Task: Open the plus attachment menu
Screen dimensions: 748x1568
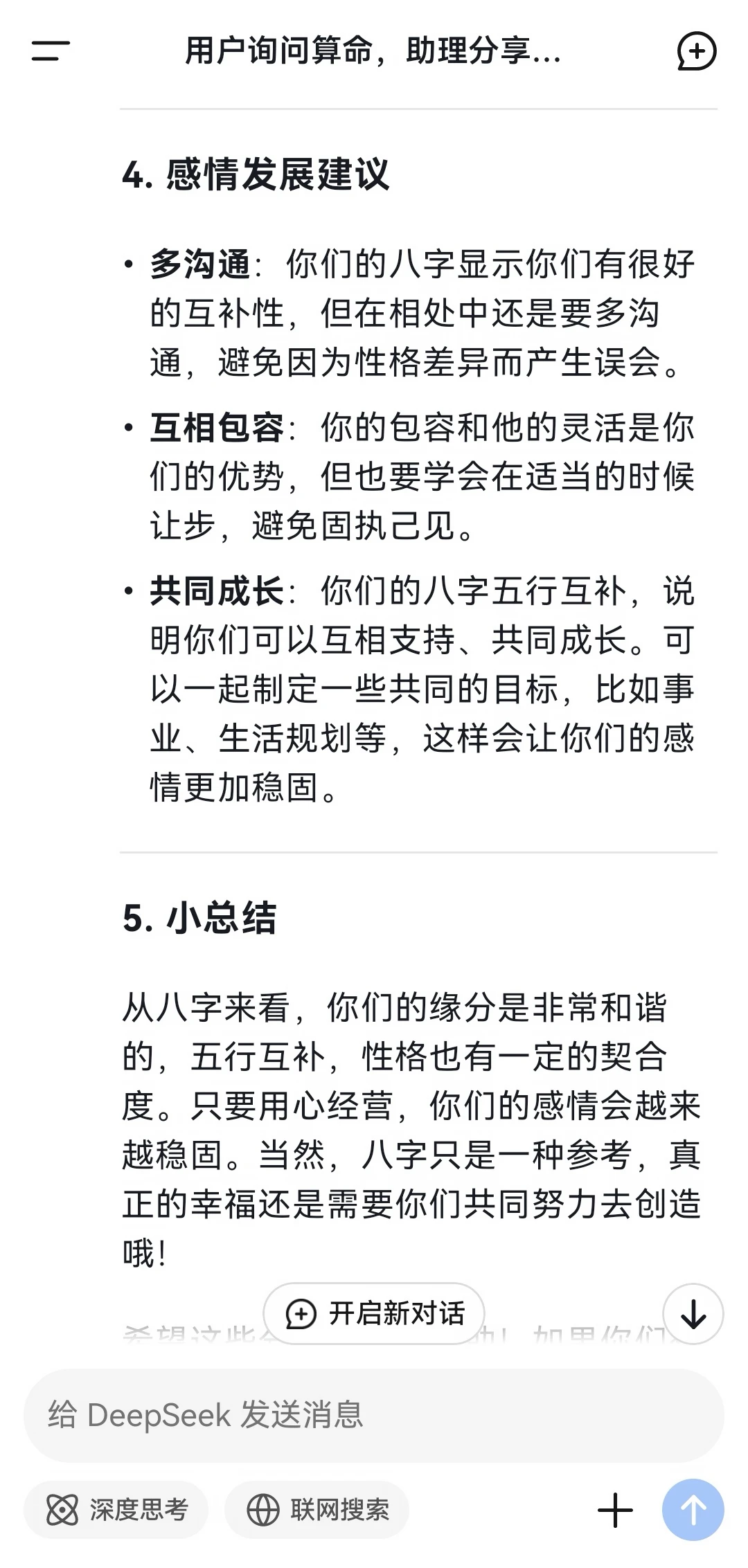Action: click(615, 1510)
